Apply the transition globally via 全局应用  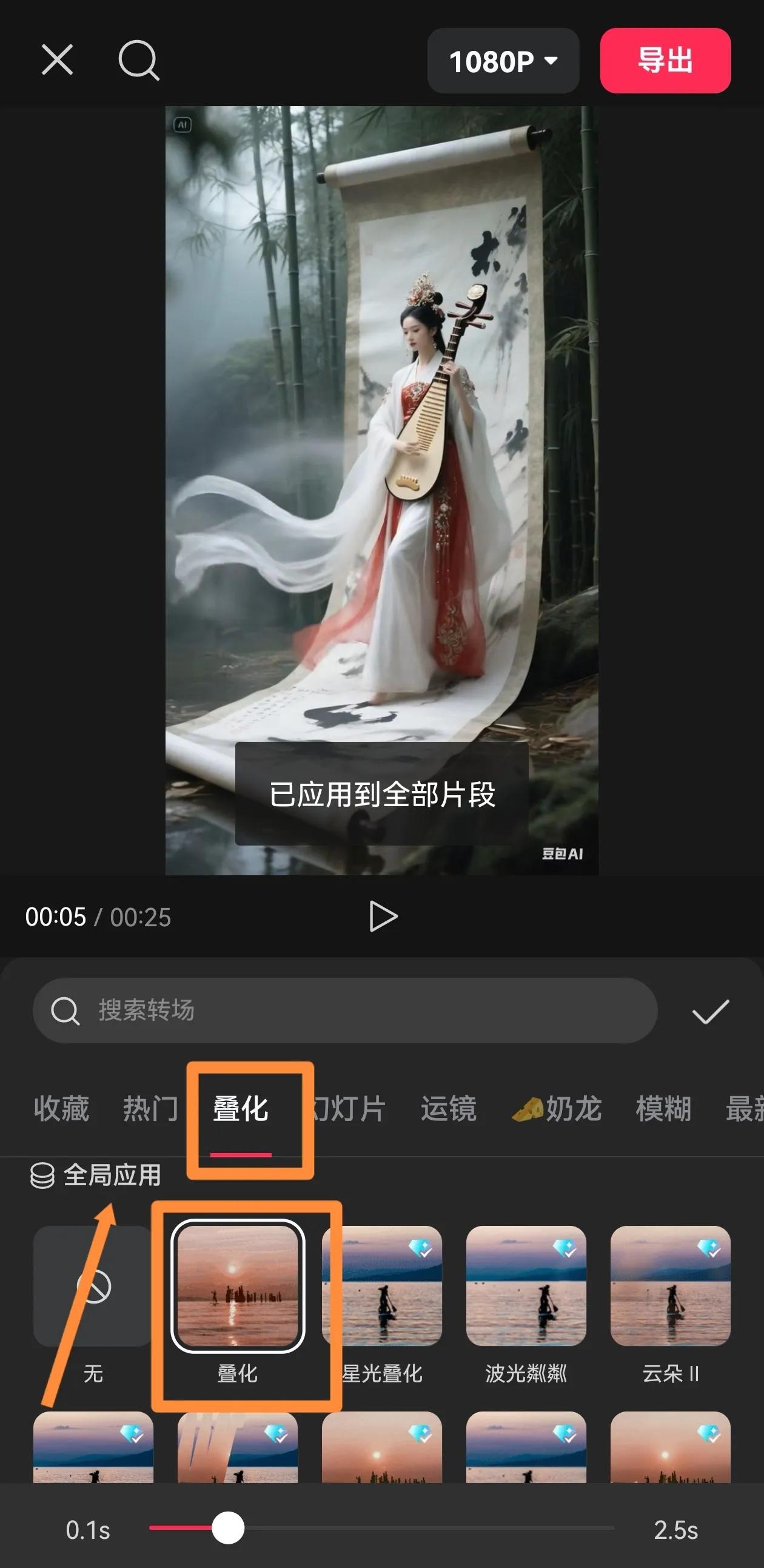[x=96, y=1176]
